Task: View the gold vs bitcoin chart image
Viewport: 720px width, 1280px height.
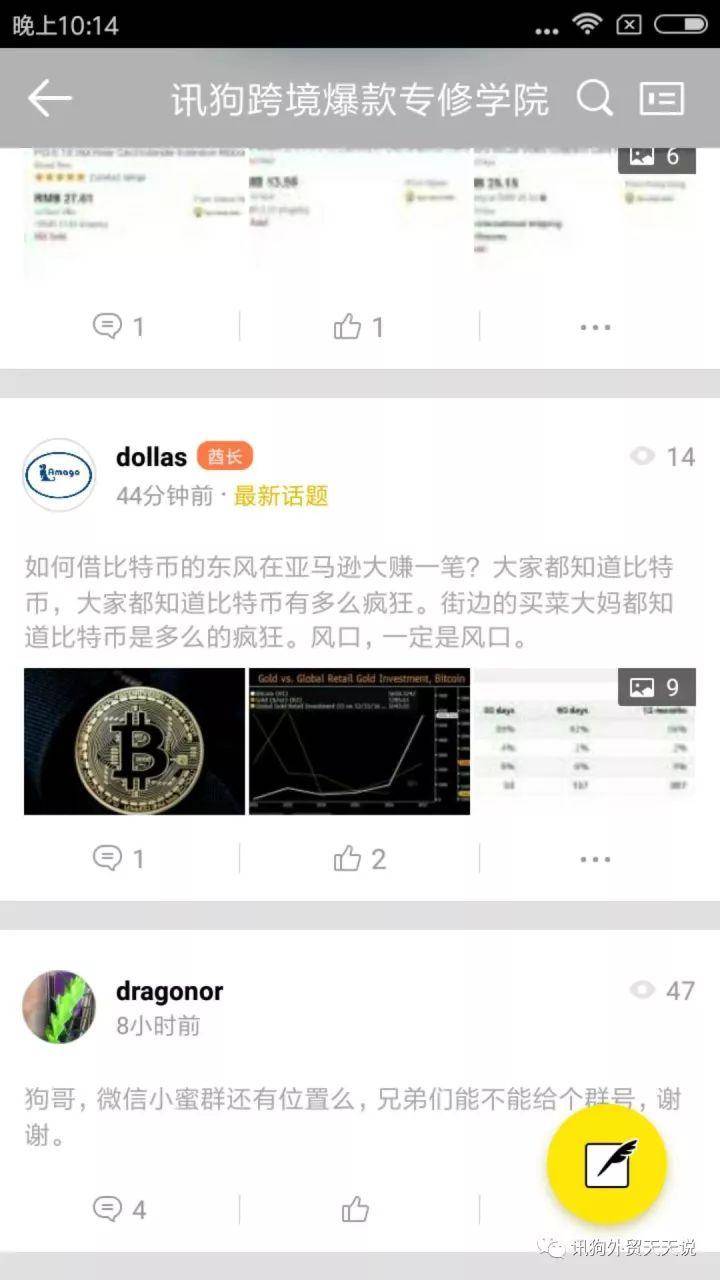Action: click(x=359, y=741)
